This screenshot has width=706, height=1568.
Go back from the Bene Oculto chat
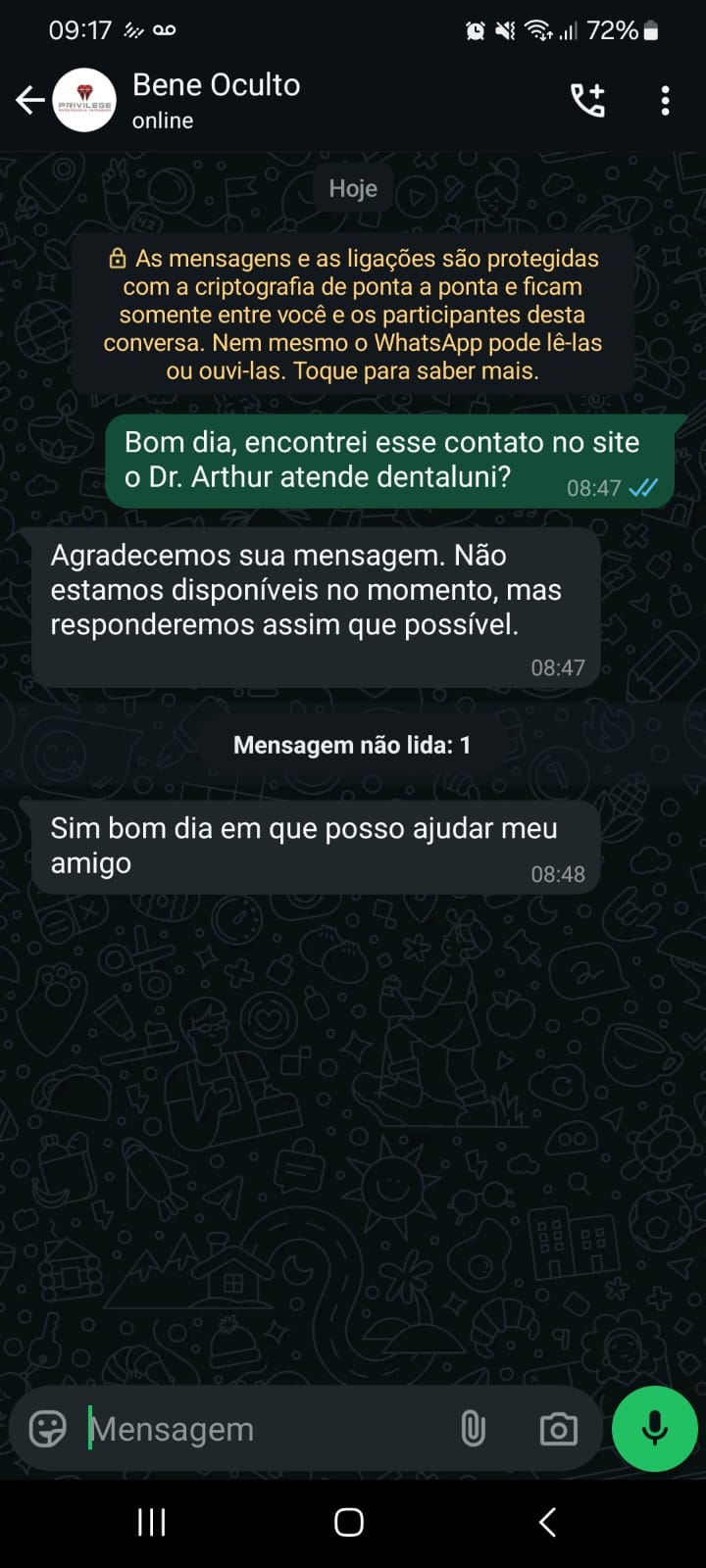coord(29,100)
